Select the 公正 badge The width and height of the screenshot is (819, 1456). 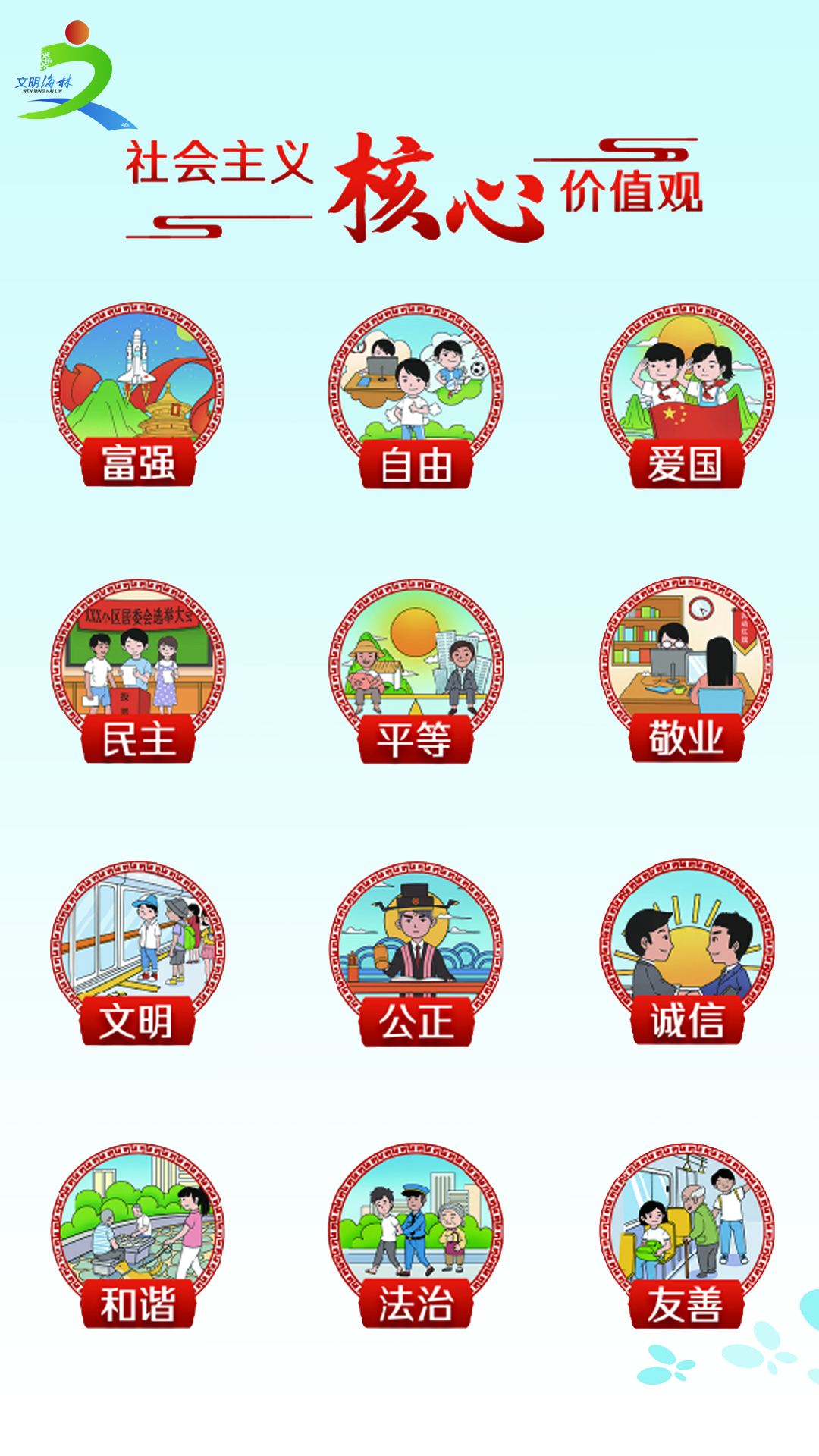pos(416,954)
